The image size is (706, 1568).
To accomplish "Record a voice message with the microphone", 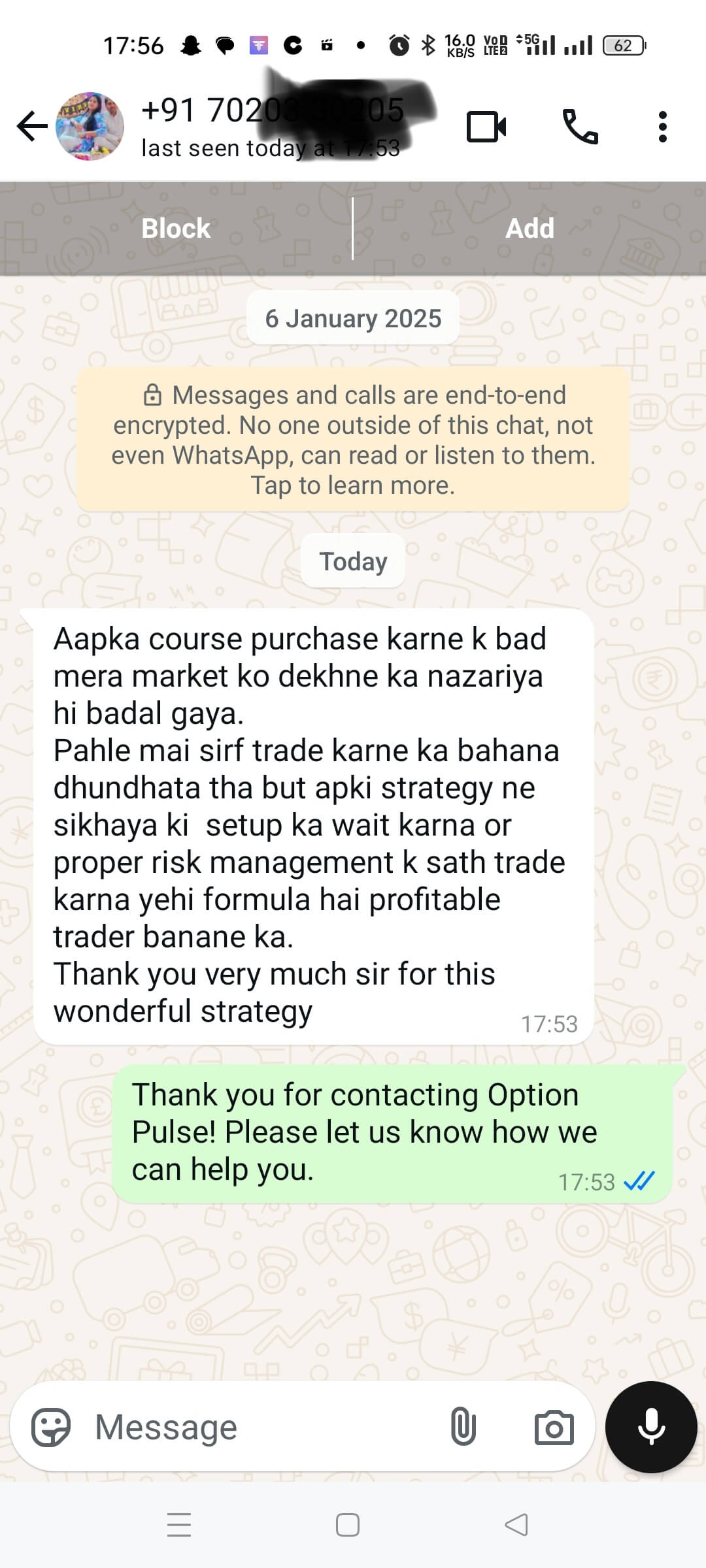I will point(651,1428).
